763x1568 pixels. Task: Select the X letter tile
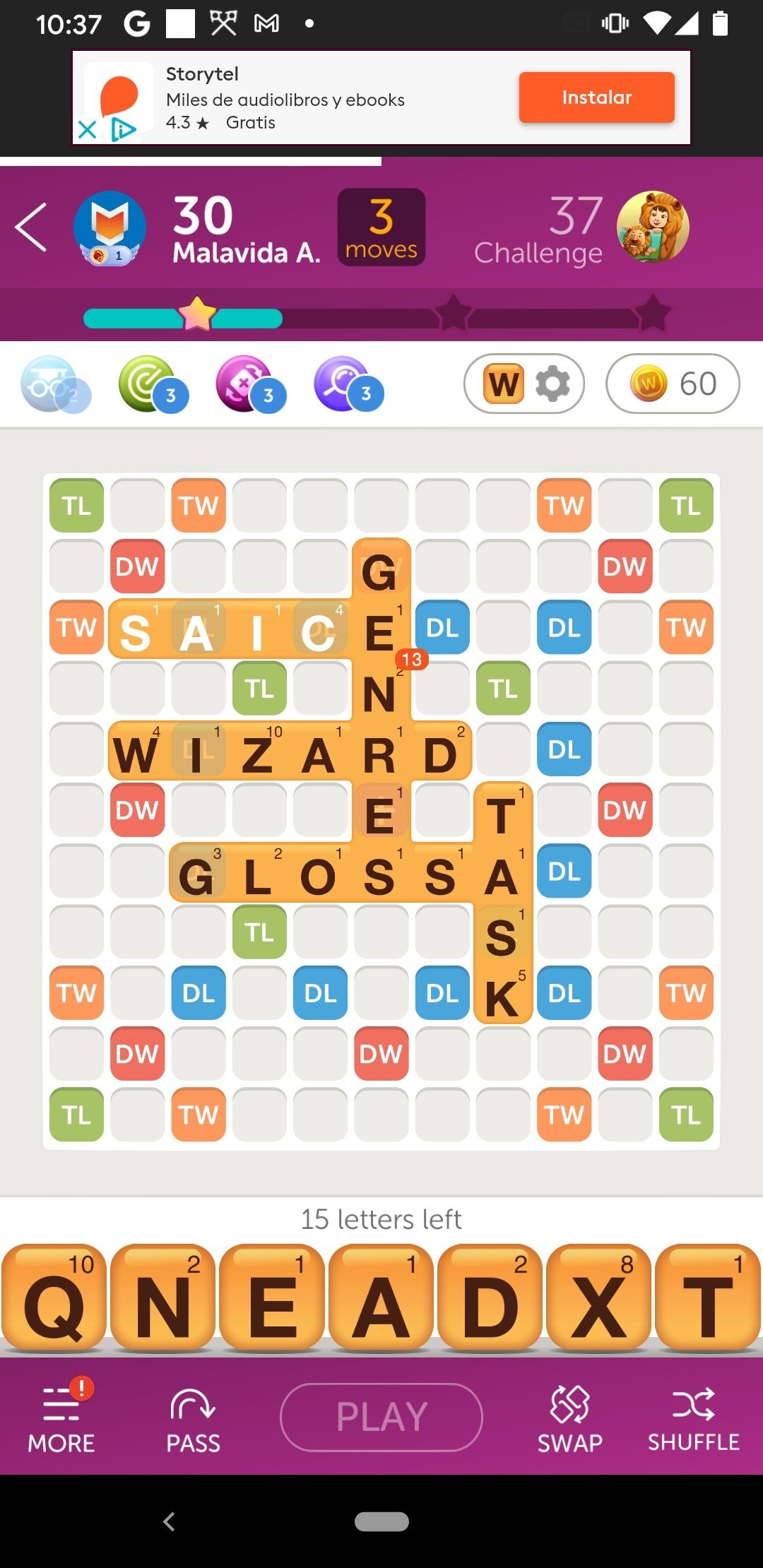pyautogui.click(x=598, y=1300)
